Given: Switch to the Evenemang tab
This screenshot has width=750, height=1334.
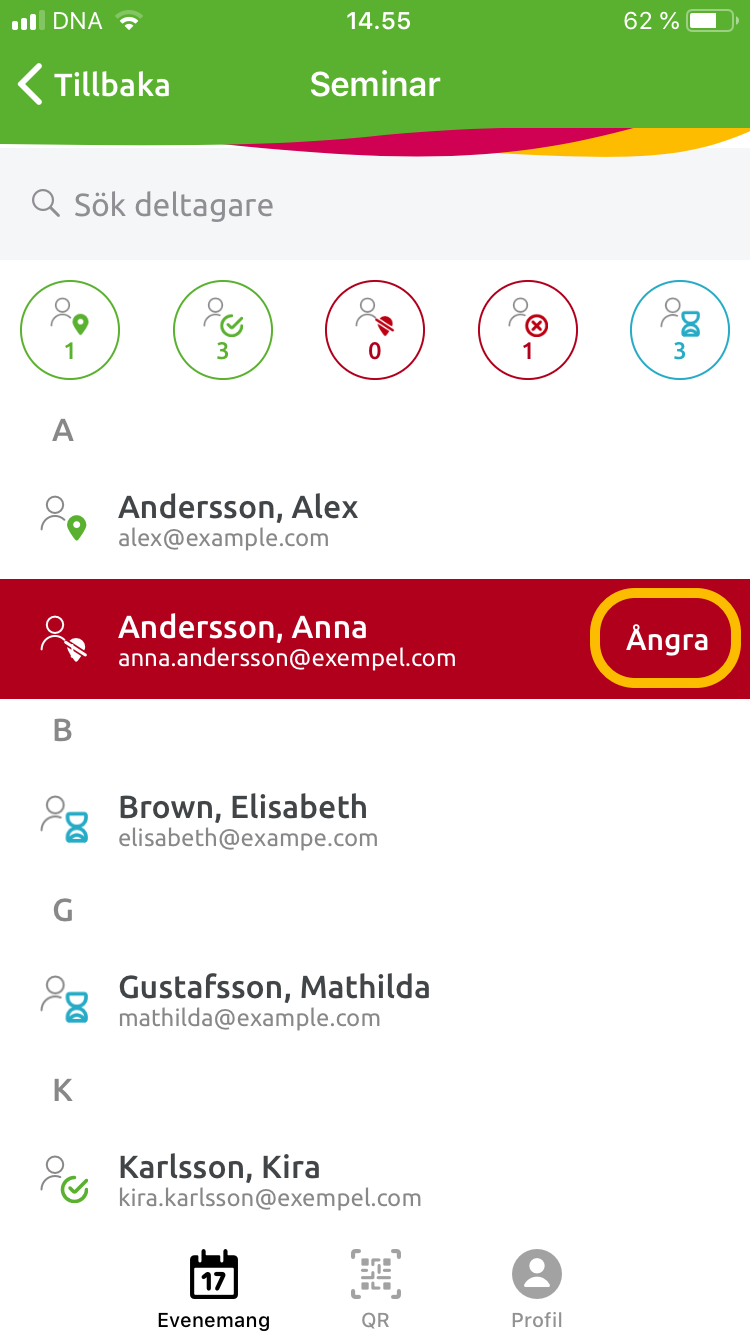Looking at the screenshot, I should pos(214,1289).
